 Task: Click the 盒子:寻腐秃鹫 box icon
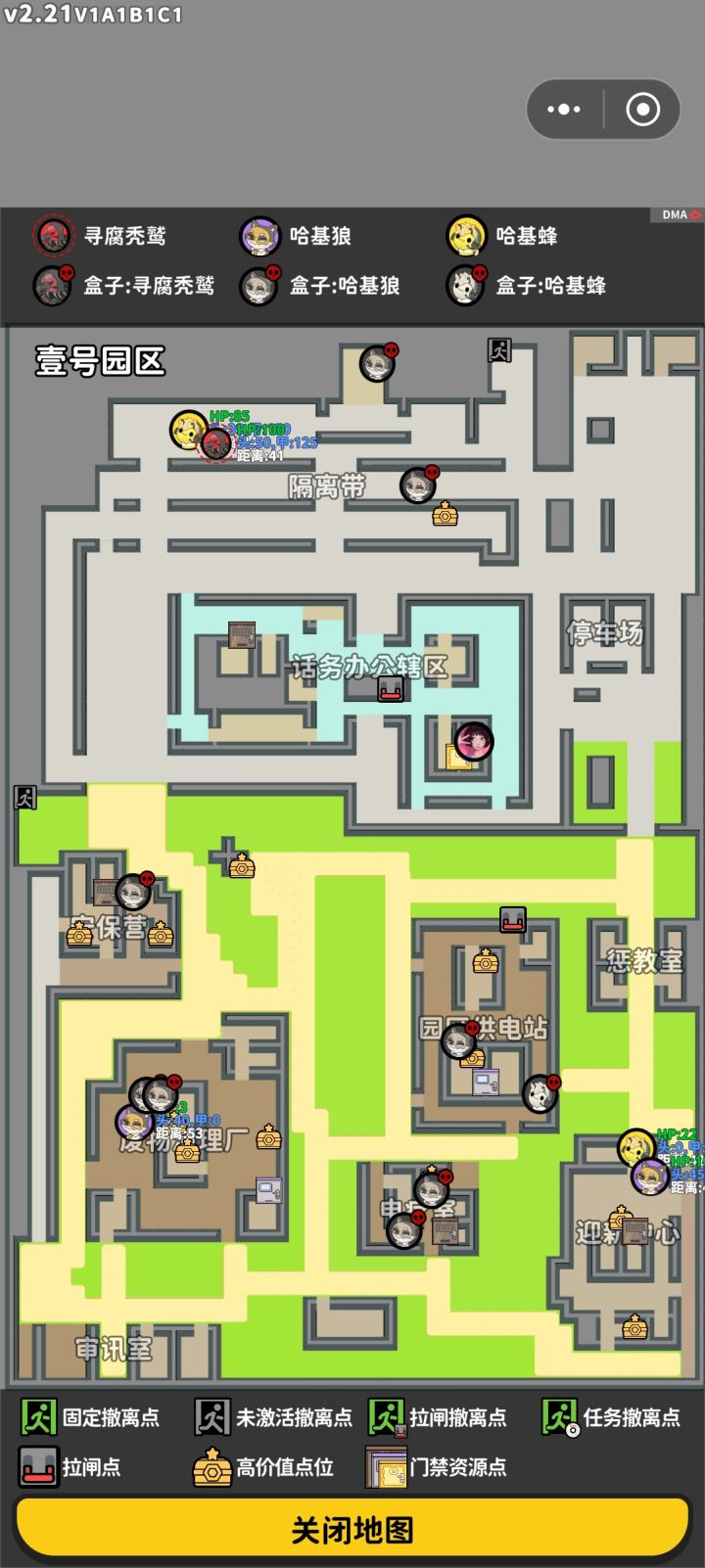(51, 286)
